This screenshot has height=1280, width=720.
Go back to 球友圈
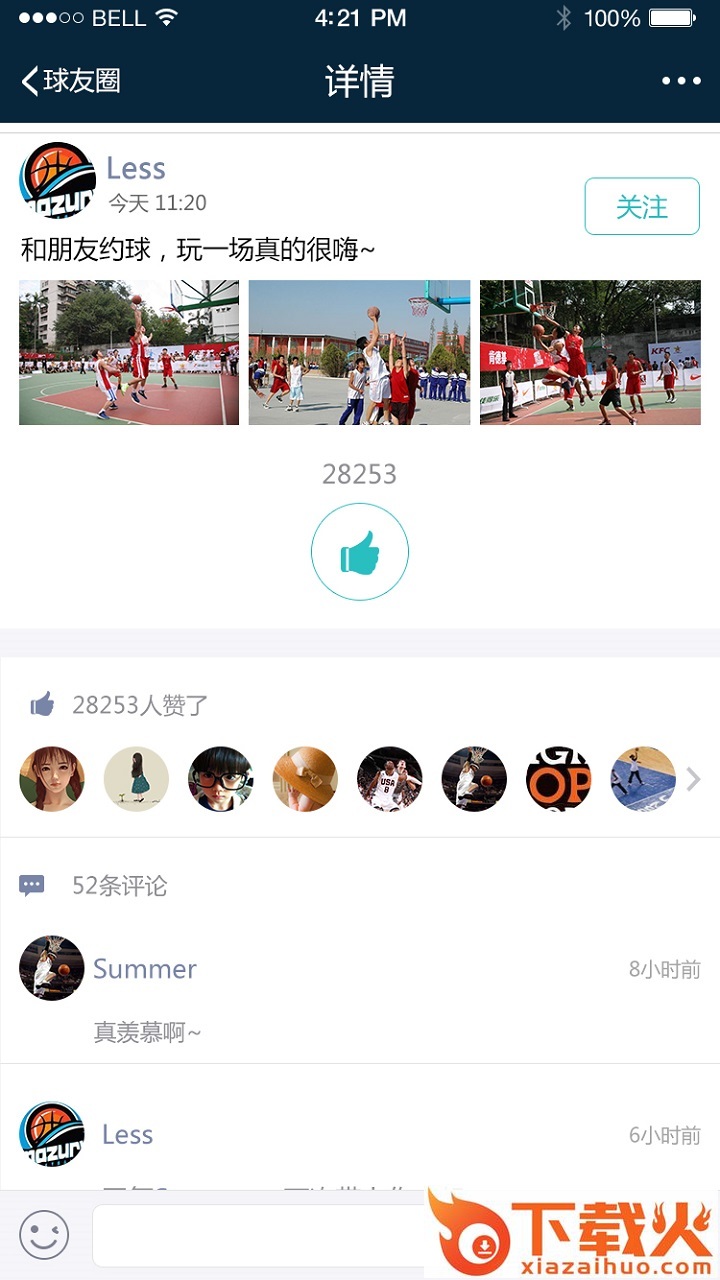70,81
